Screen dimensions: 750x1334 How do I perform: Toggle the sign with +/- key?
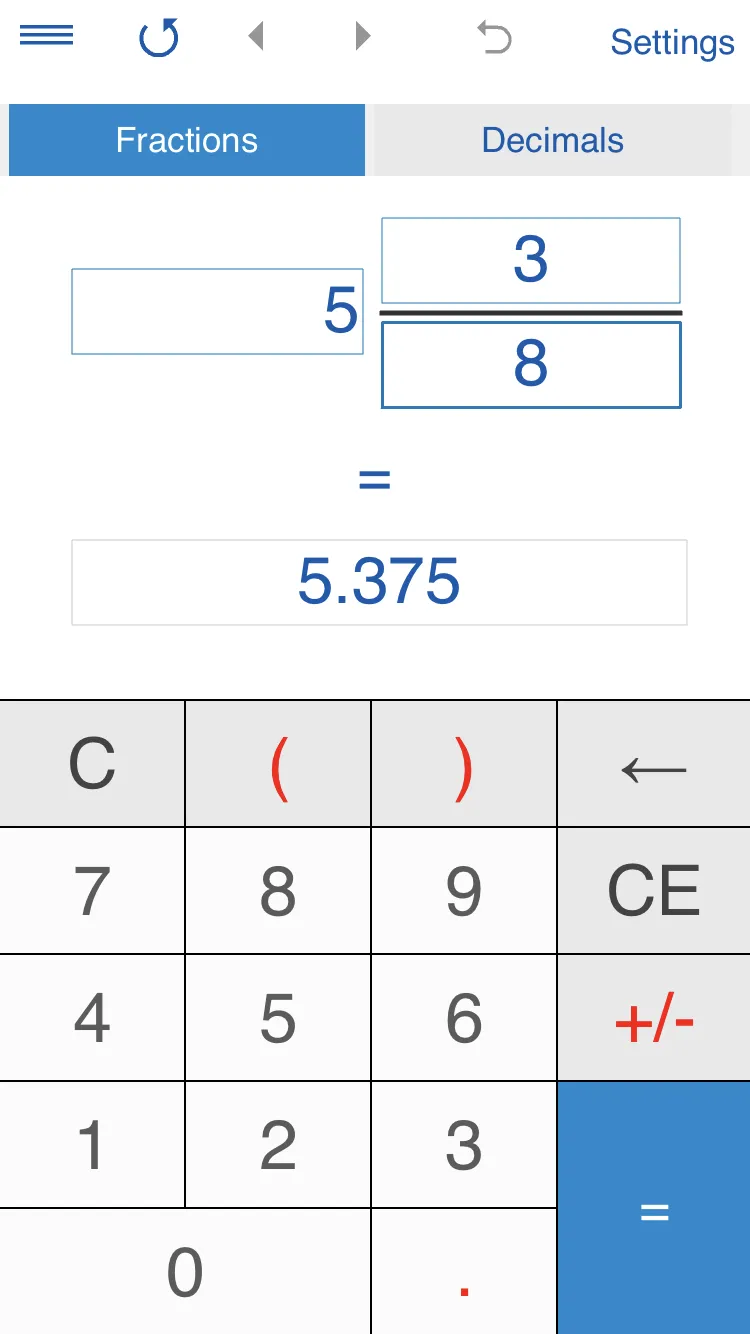pos(653,1017)
